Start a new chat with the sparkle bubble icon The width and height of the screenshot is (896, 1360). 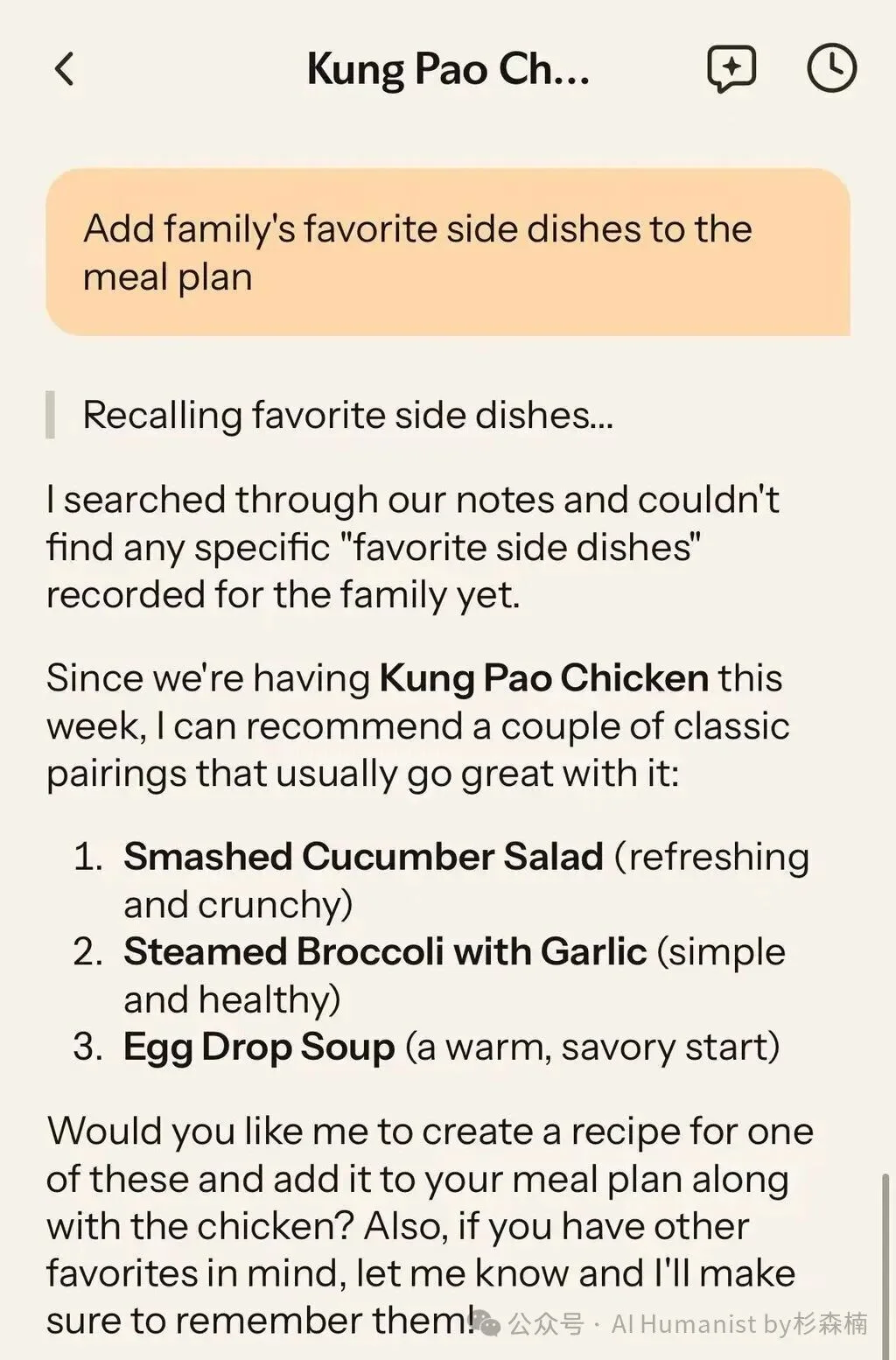pyautogui.click(x=731, y=67)
